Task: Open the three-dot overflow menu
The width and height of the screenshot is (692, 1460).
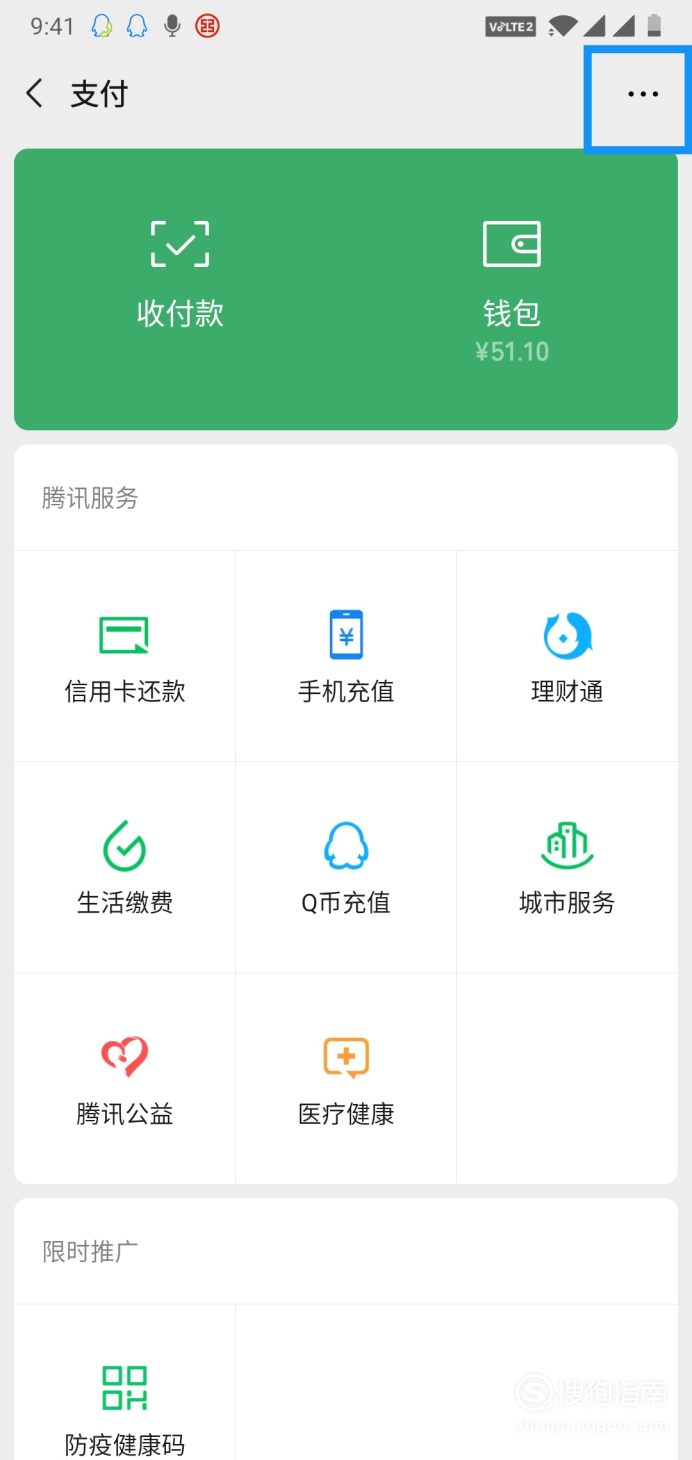Action: pos(643,94)
